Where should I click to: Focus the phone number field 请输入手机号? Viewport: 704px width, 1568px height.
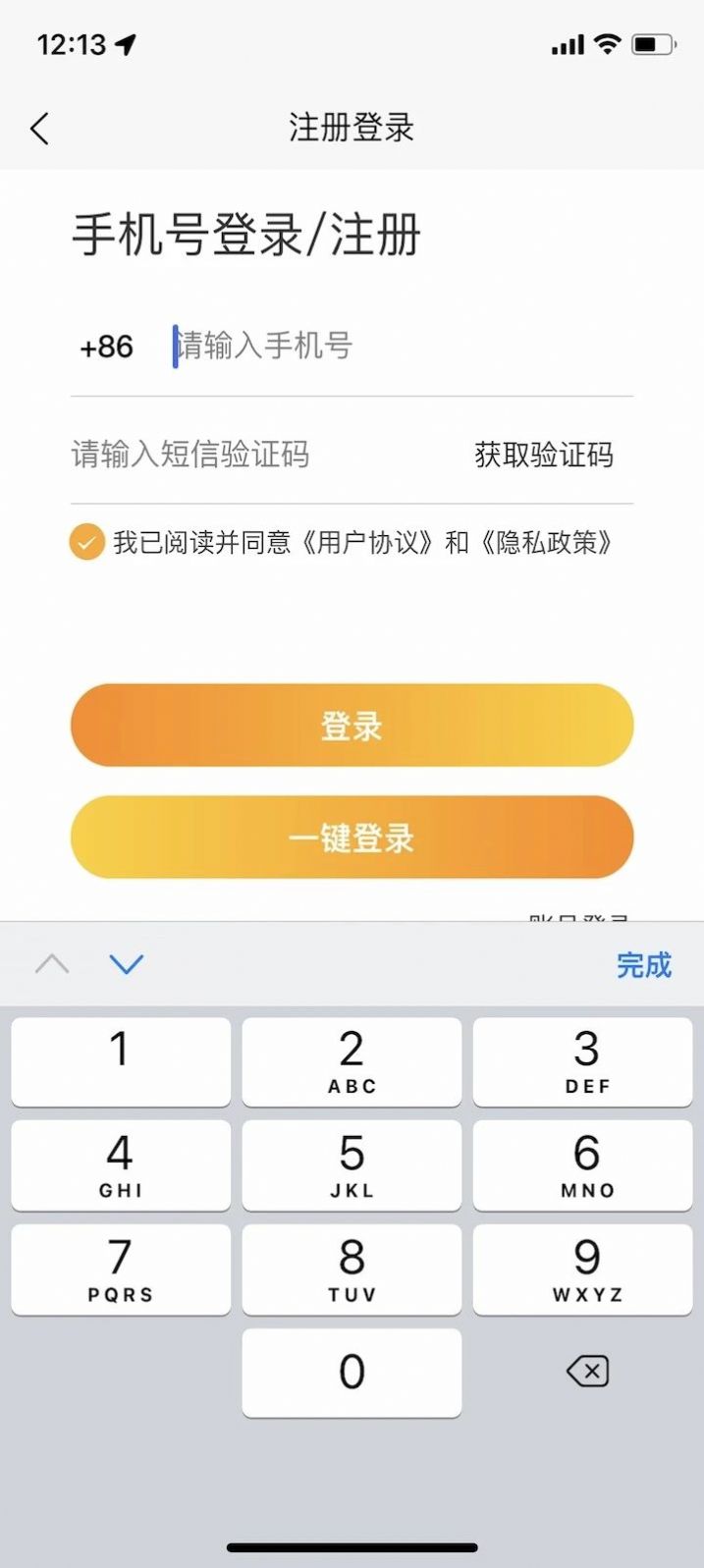[393, 346]
